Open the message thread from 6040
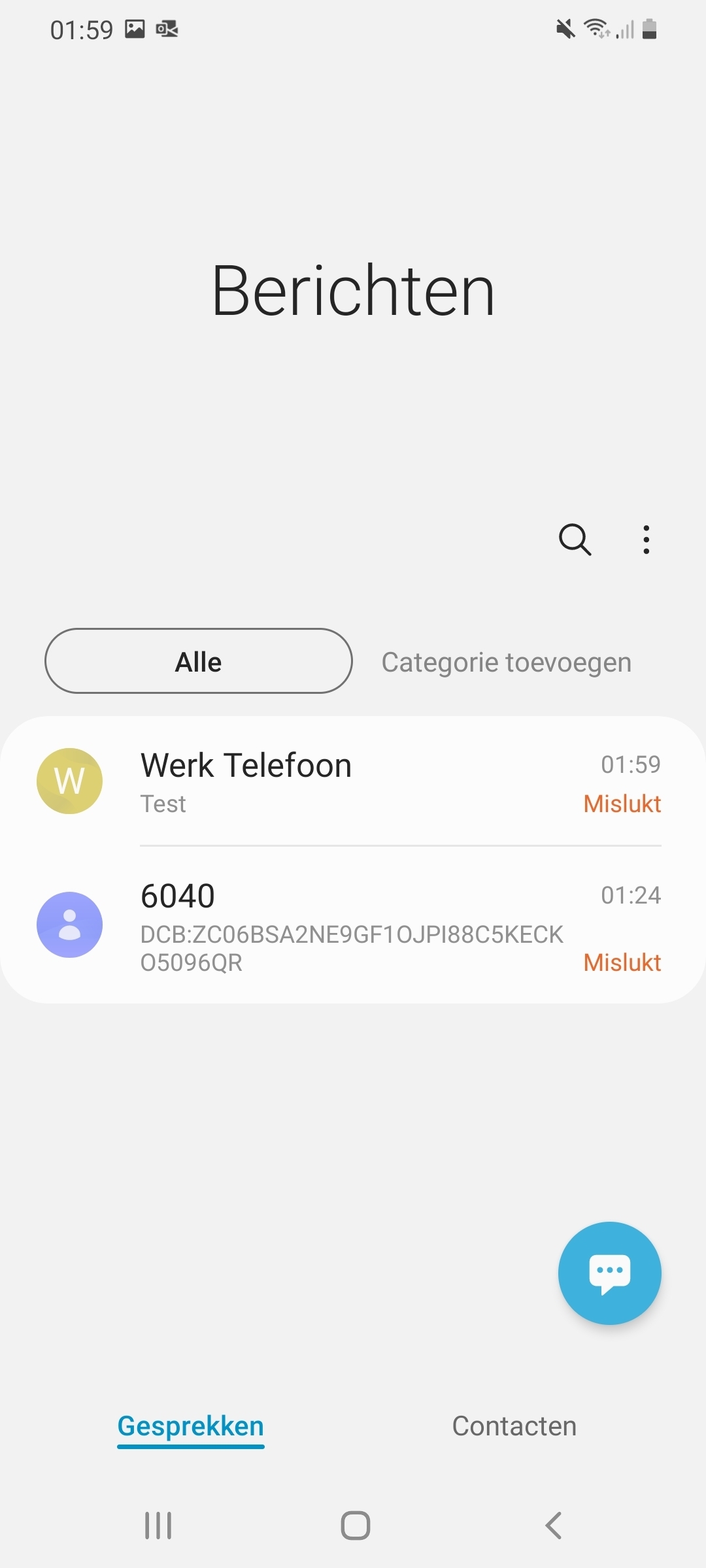This screenshot has height=1568, width=706. tap(353, 925)
